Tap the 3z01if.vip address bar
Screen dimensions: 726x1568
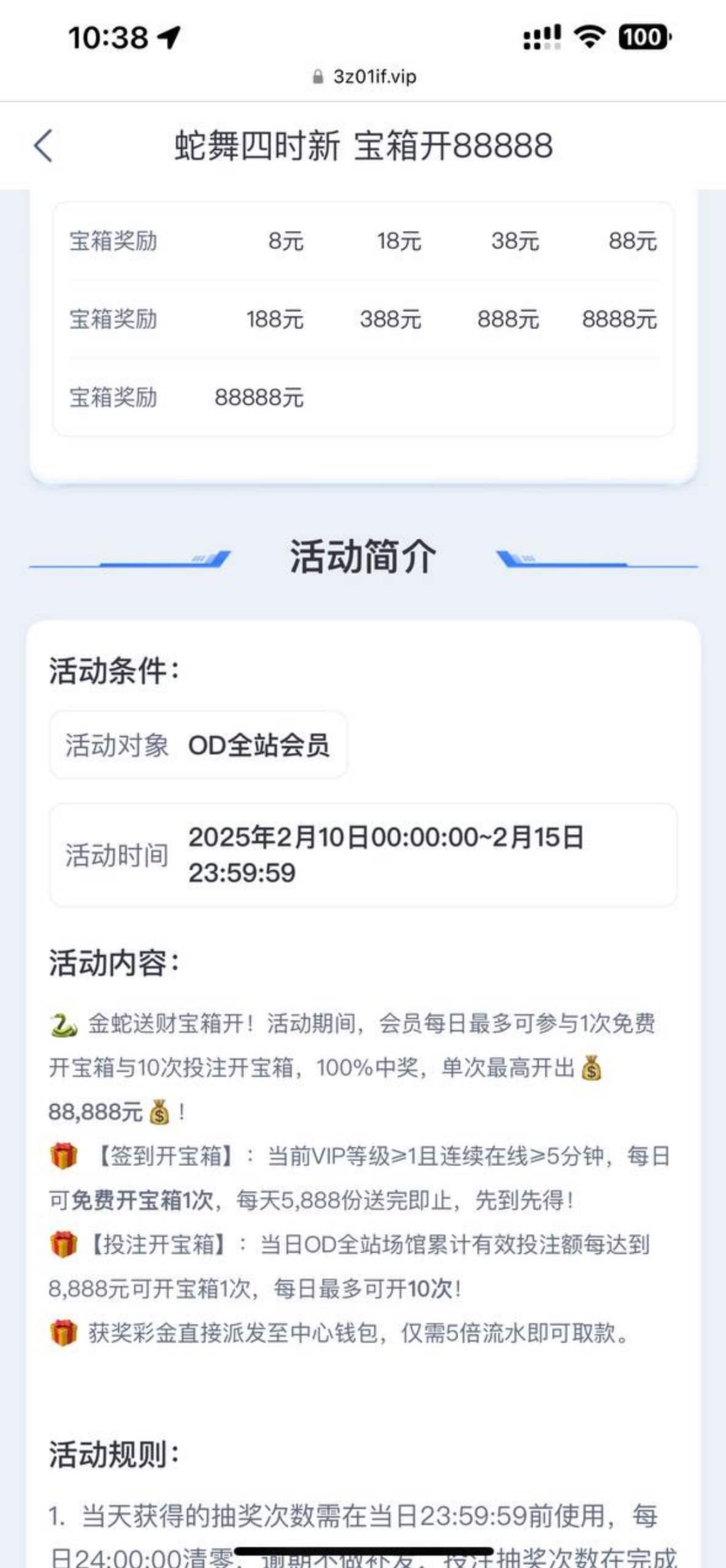[364, 77]
